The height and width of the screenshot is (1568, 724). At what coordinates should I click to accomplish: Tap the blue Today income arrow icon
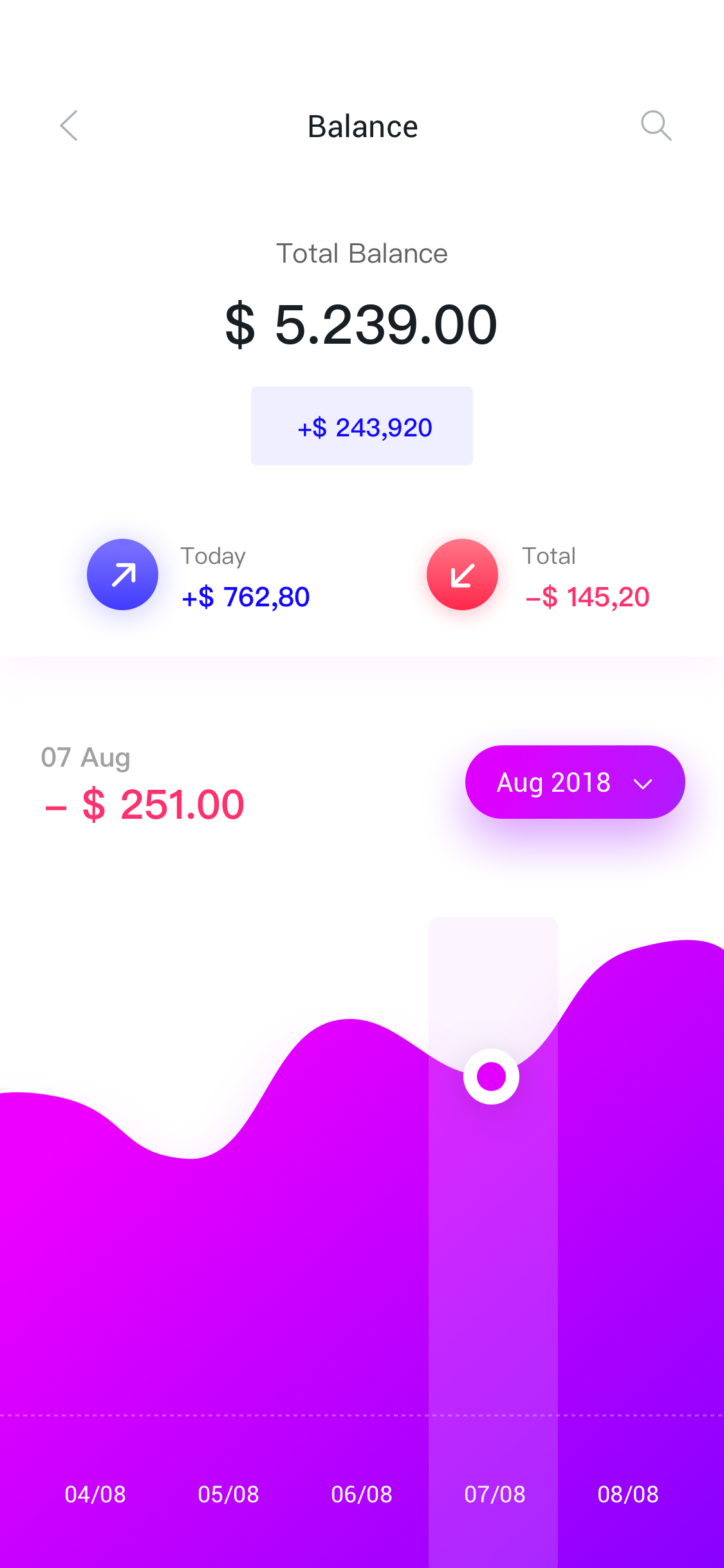(x=123, y=574)
